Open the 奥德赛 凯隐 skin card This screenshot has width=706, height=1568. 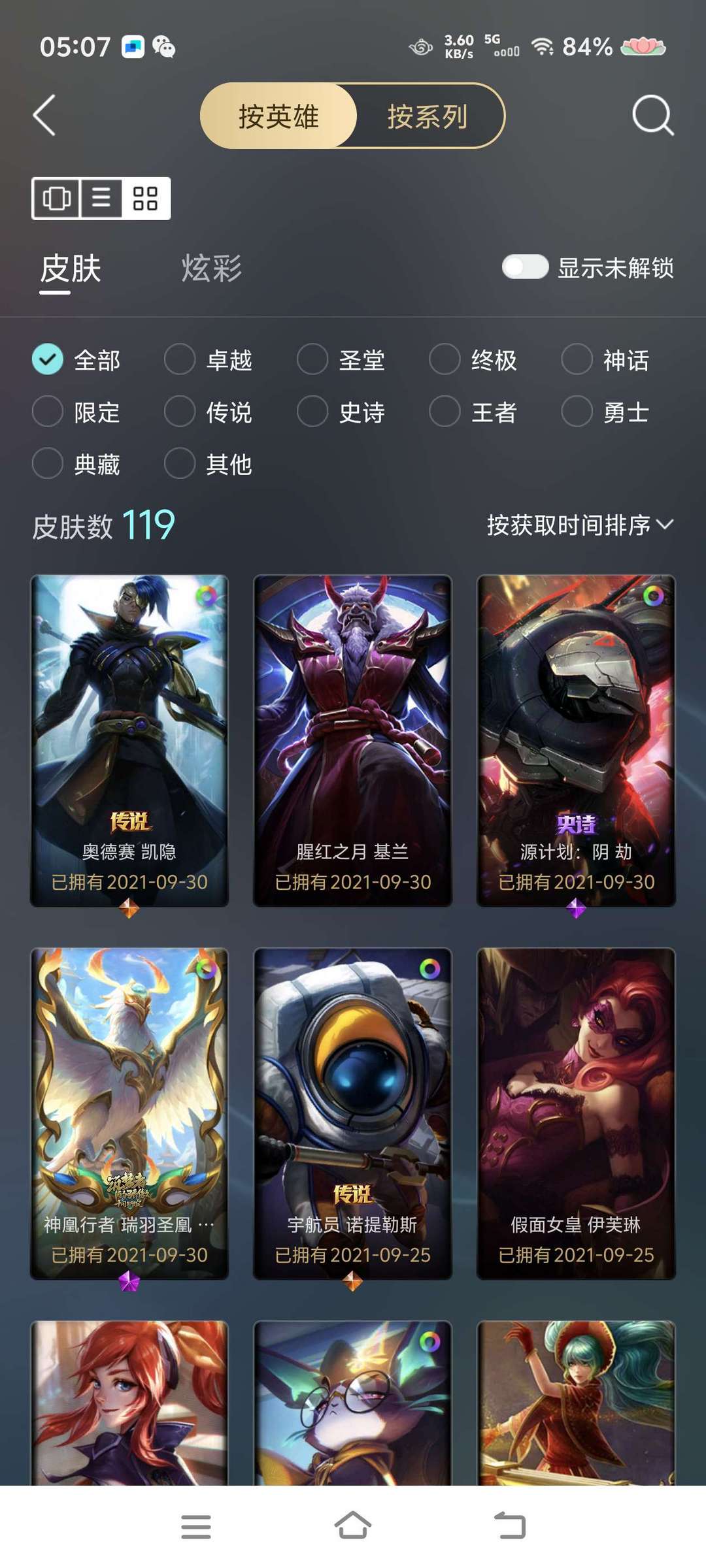click(129, 741)
